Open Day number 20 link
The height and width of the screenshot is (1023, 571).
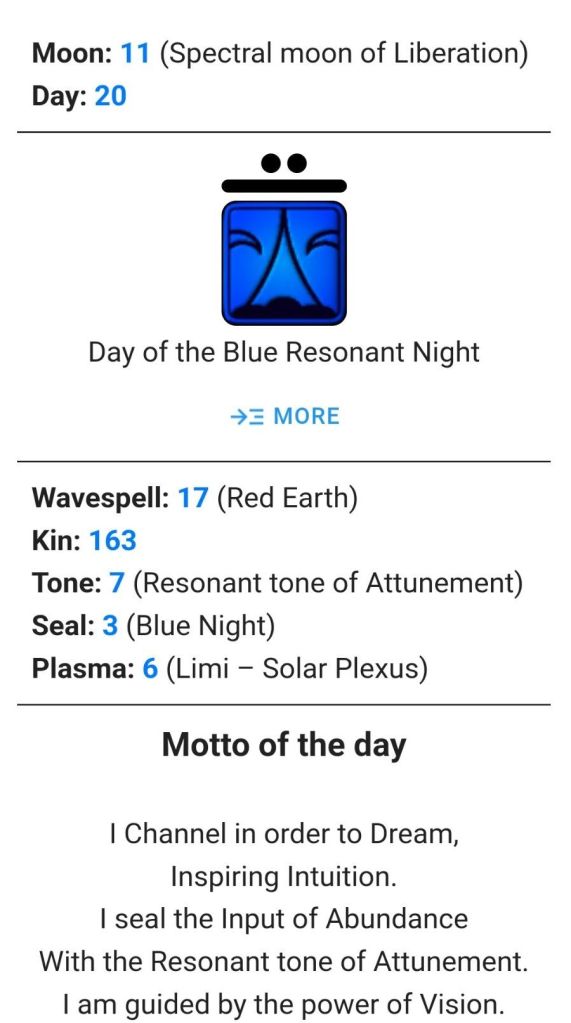(110, 97)
